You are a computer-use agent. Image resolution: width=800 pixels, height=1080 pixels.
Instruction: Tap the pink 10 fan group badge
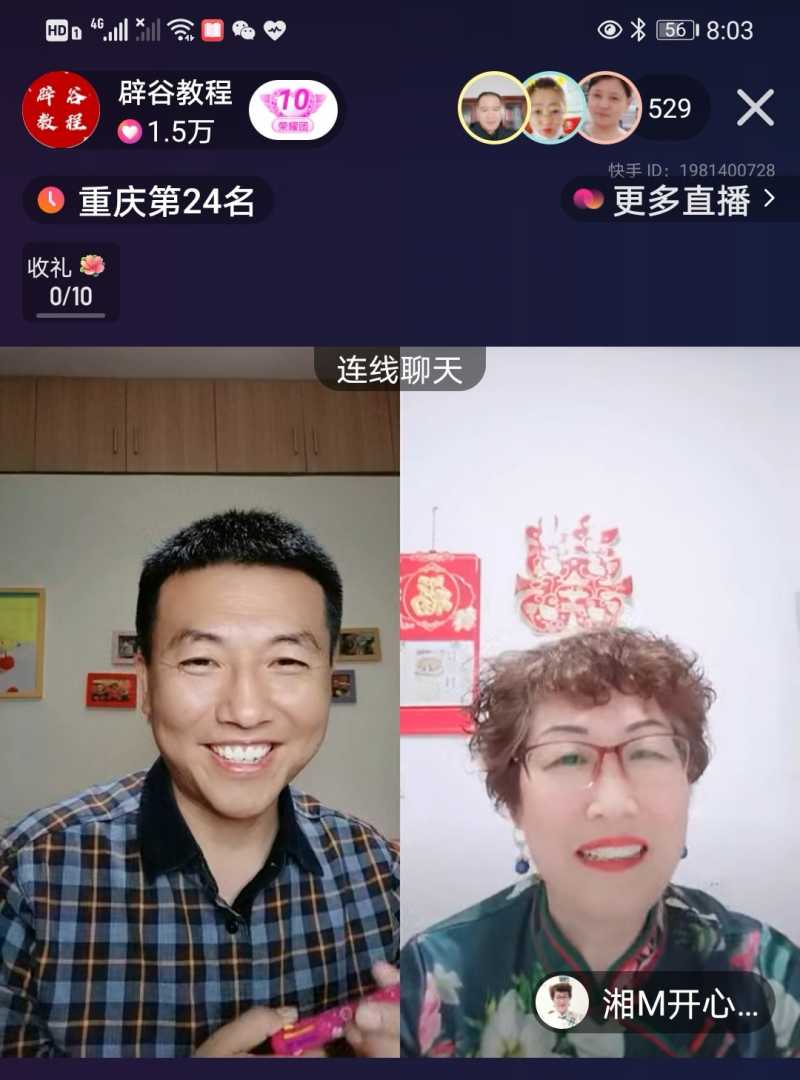coord(292,109)
